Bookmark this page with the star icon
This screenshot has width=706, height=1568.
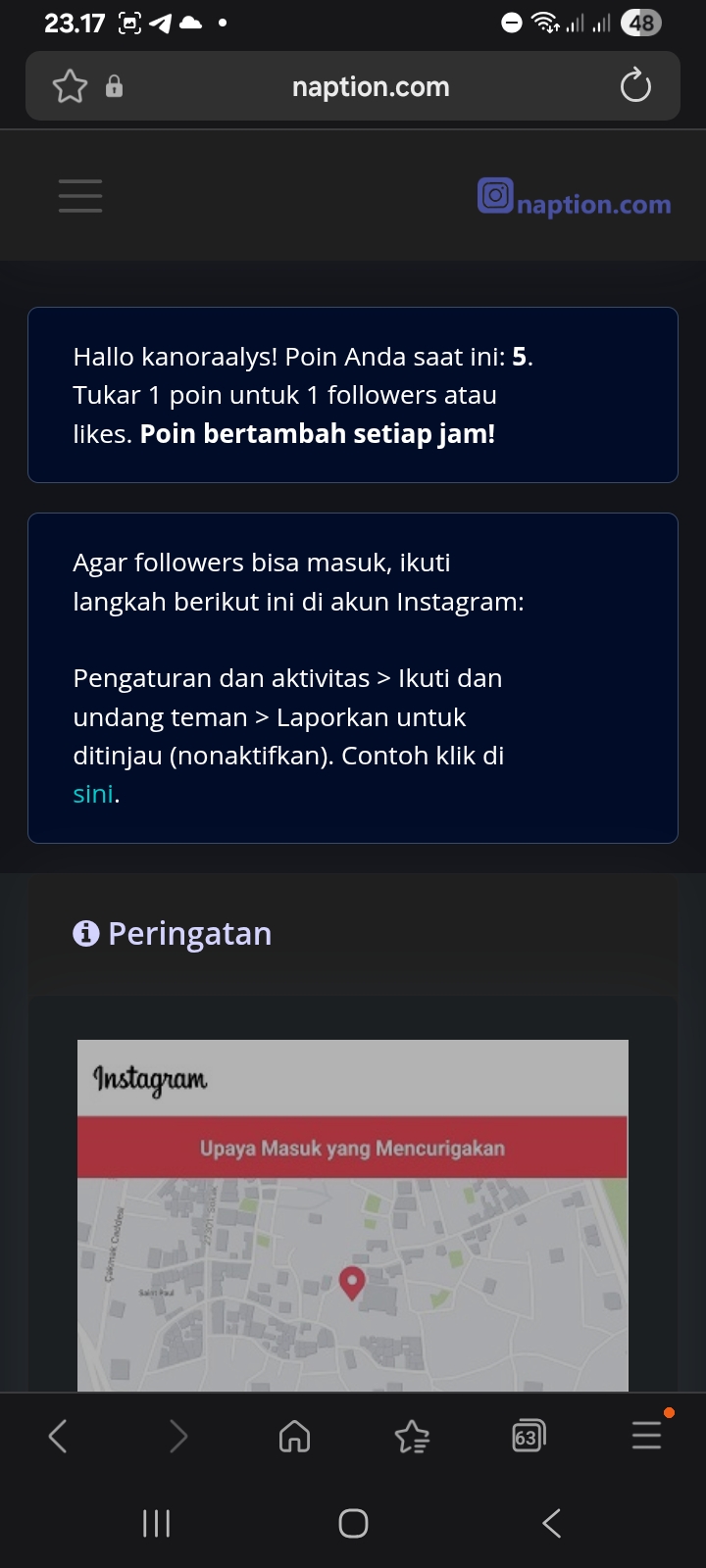[70, 87]
